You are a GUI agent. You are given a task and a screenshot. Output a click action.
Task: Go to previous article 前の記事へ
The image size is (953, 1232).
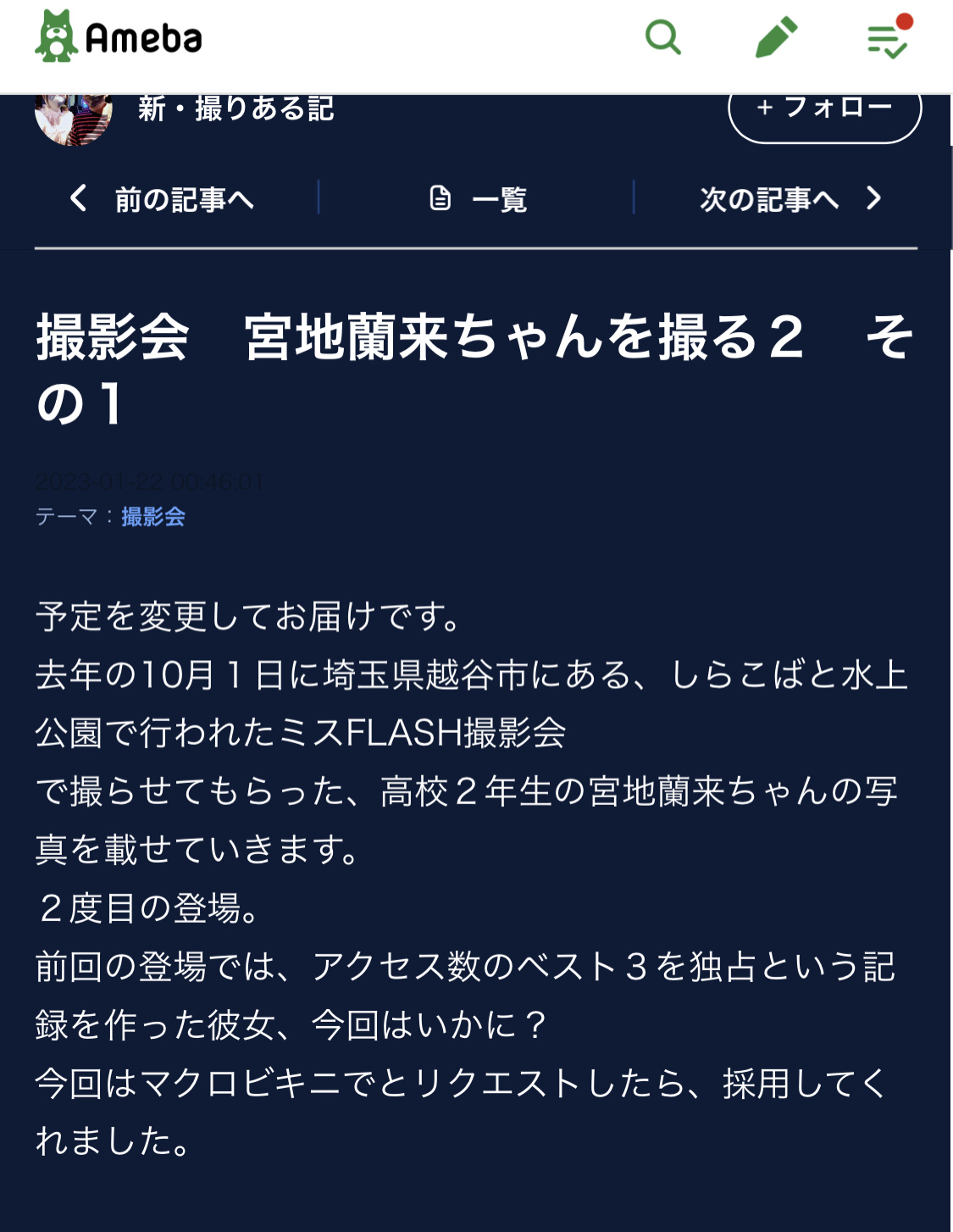point(163,200)
